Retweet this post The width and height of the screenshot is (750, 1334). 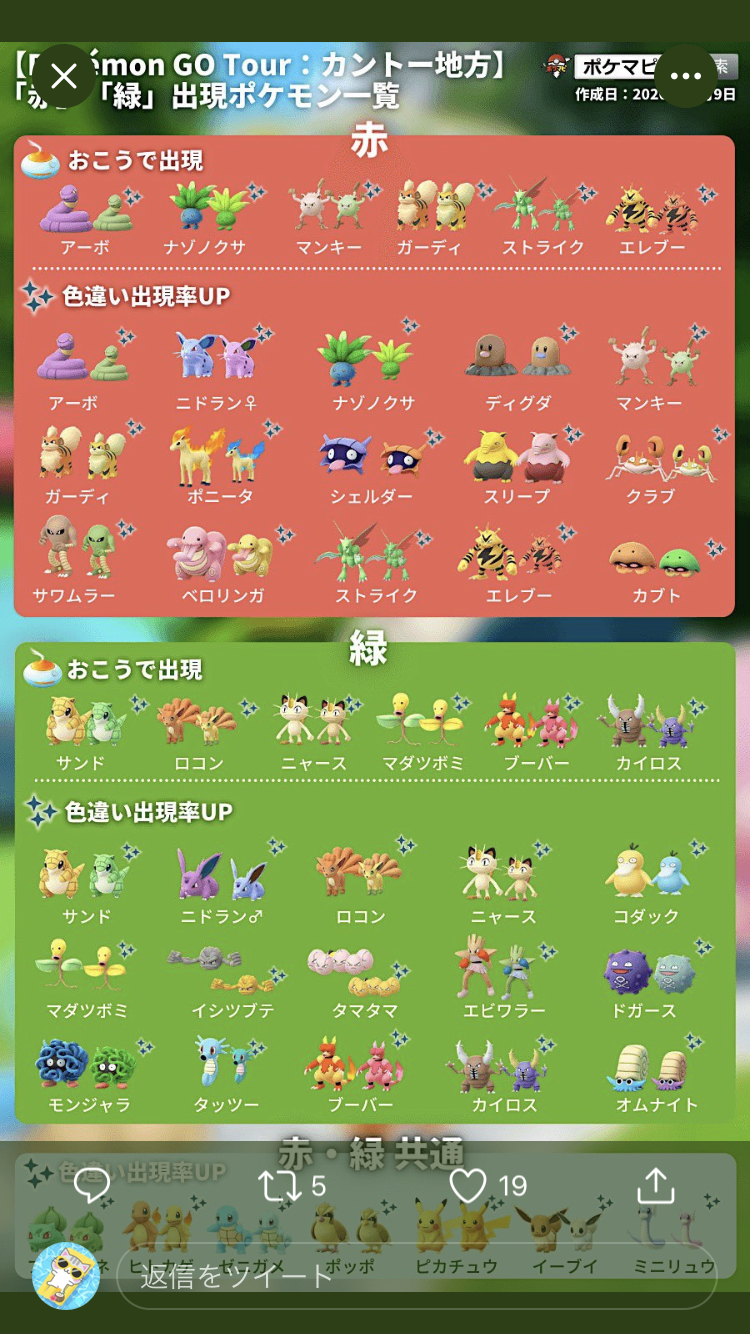pos(278,1186)
